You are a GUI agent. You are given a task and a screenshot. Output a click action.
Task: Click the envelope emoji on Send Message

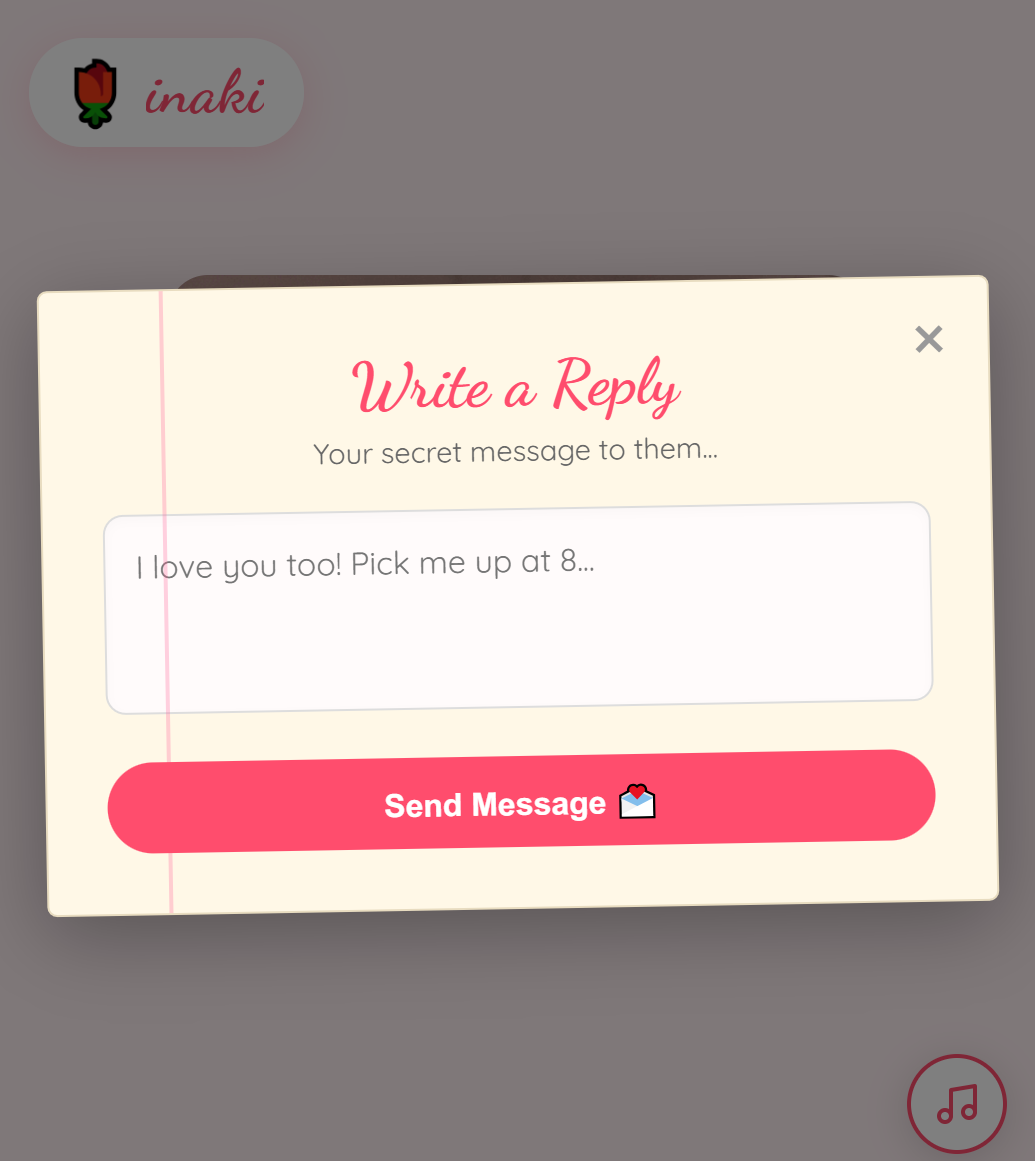click(x=637, y=801)
